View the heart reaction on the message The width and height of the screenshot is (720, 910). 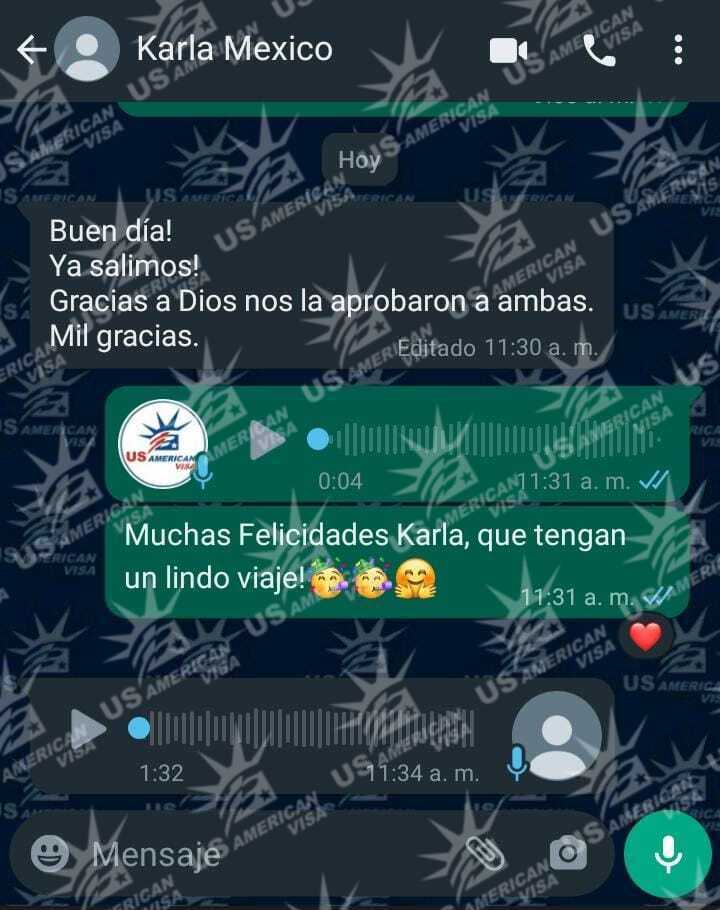pos(645,636)
